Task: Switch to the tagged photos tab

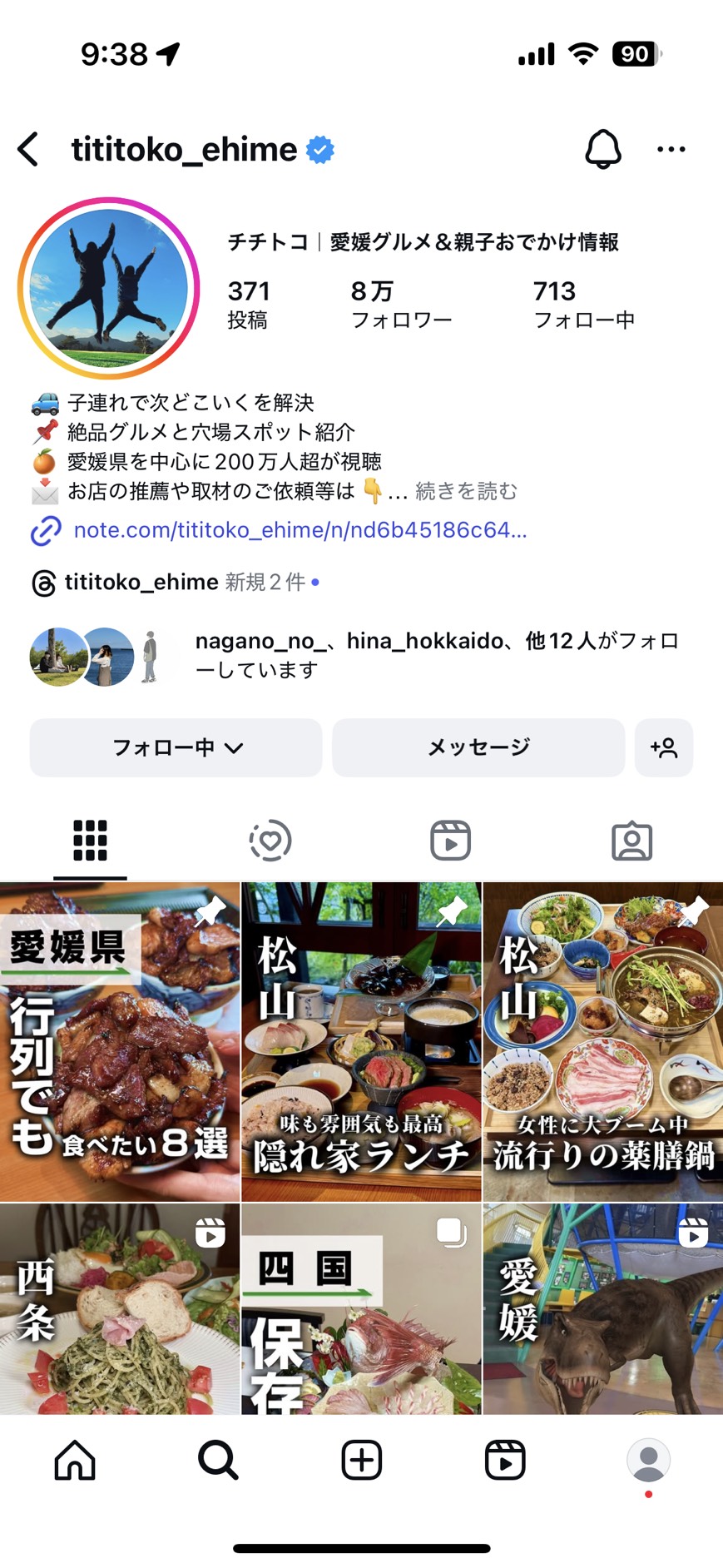Action: coord(631,841)
